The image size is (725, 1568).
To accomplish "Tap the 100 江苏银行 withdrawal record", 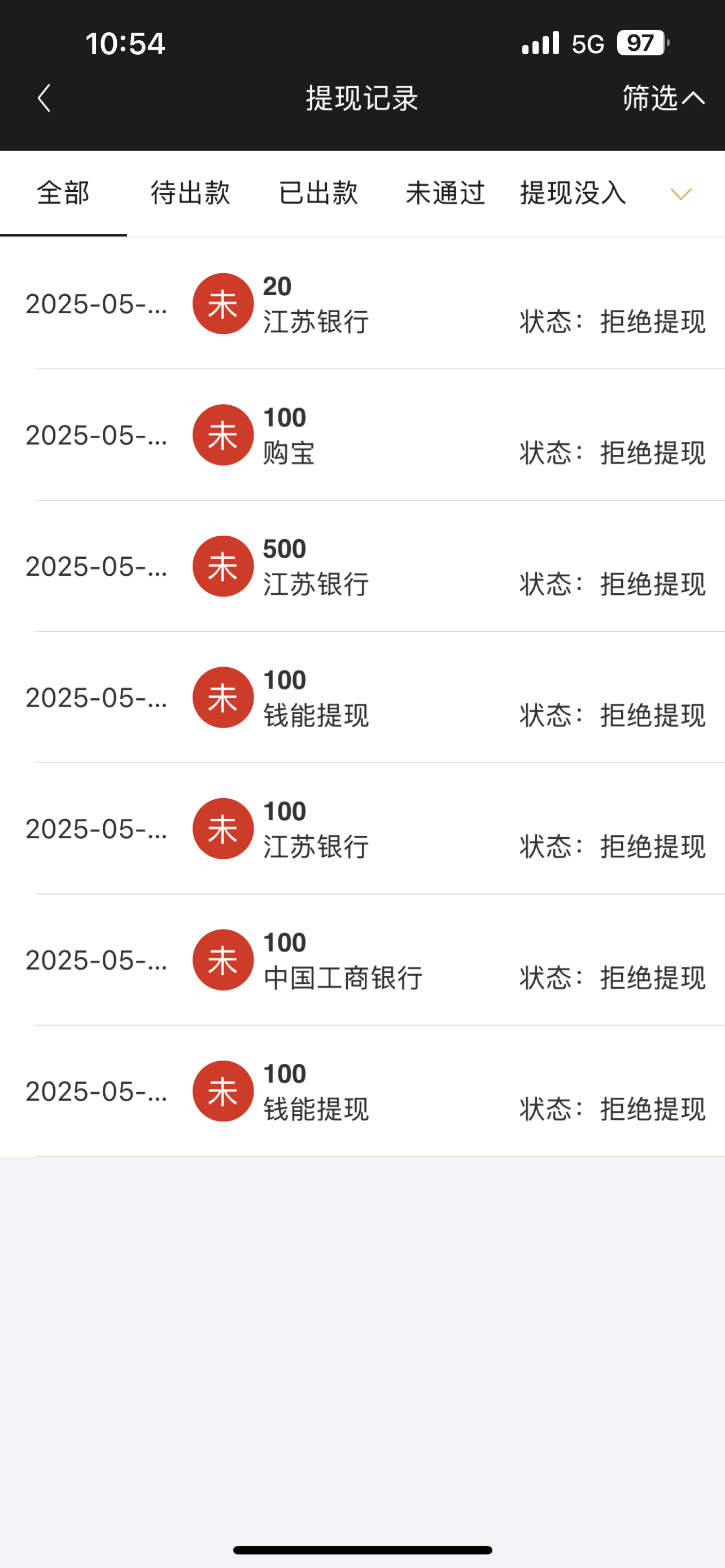I will (362, 829).
